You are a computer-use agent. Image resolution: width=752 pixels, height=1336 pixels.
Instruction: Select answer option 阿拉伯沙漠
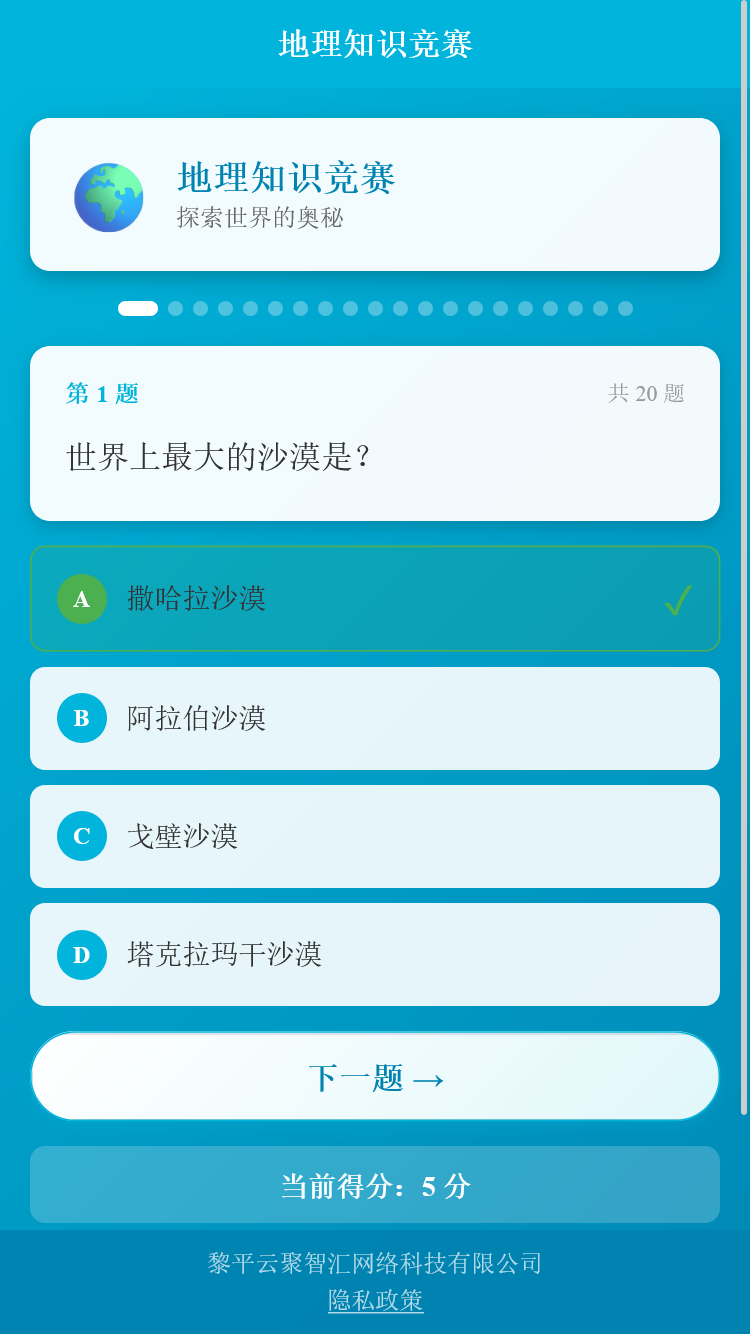tap(375, 718)
